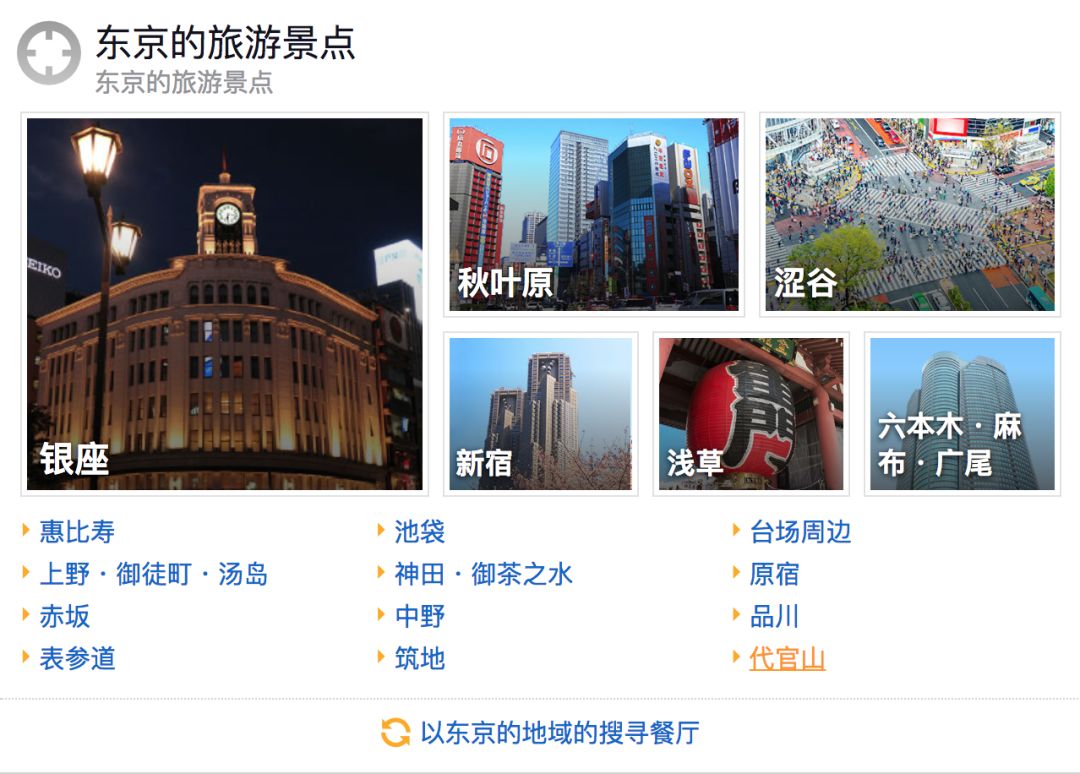The height and width of the screenshot is (774, 1080).
Task: Go to the 中野 link
Action: click(x=419, y=617)
